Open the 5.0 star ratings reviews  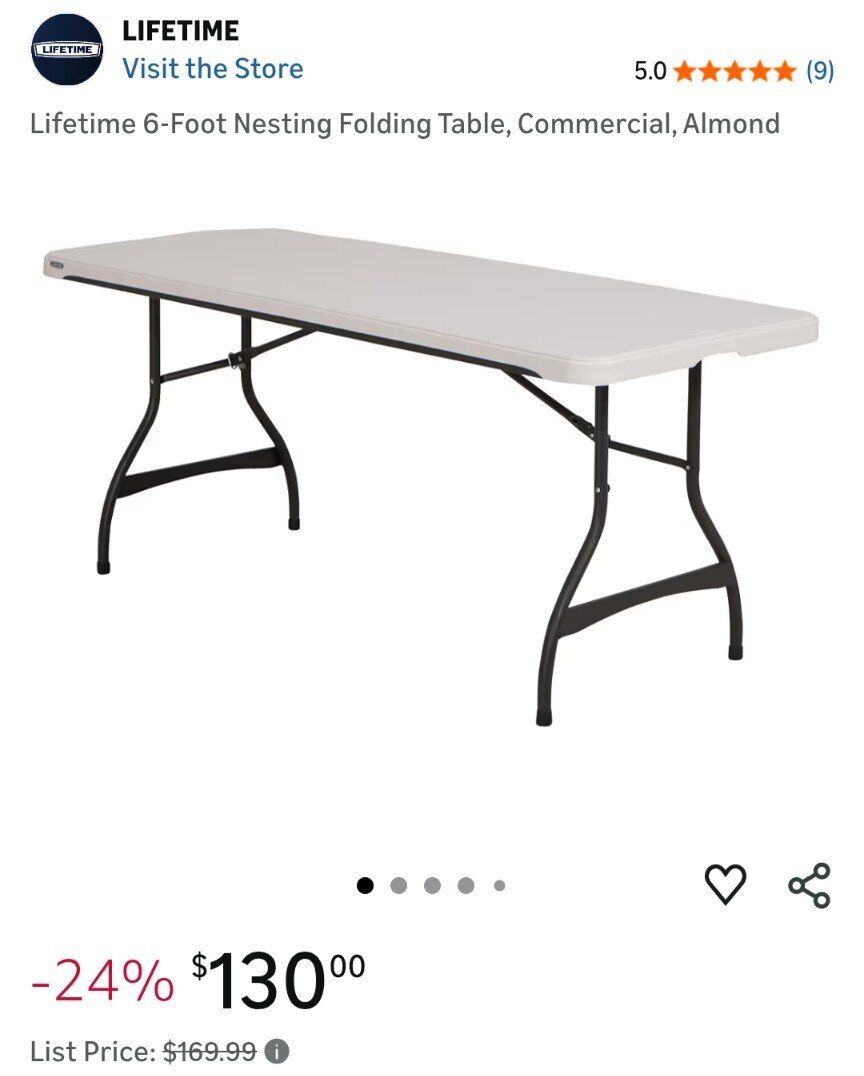click(734, 70)
